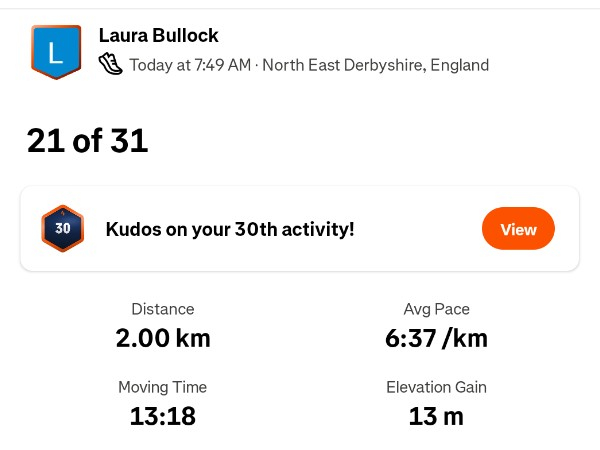Image resolution: width=600 pixels, height=450 pixels.
Task: Tap the View button on kudos banner
Action: pyautogui.click(x=518, y=229)
